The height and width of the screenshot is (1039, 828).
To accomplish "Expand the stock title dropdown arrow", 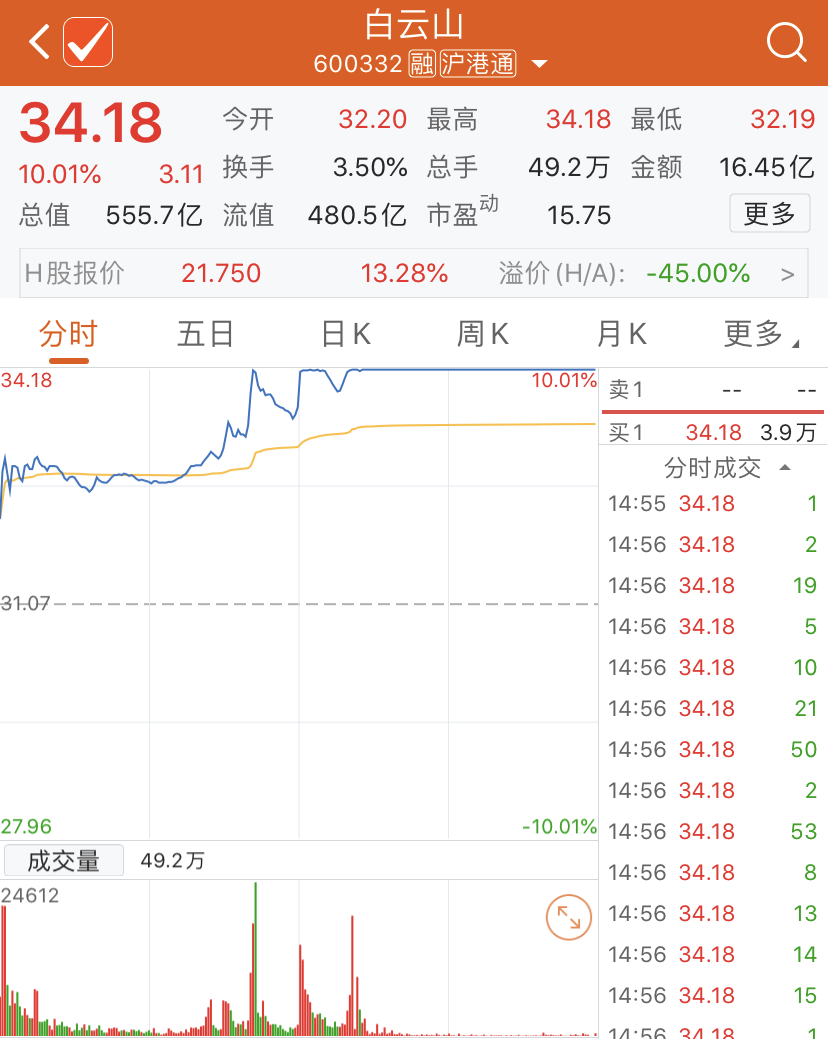I will [x=539, y=65].
